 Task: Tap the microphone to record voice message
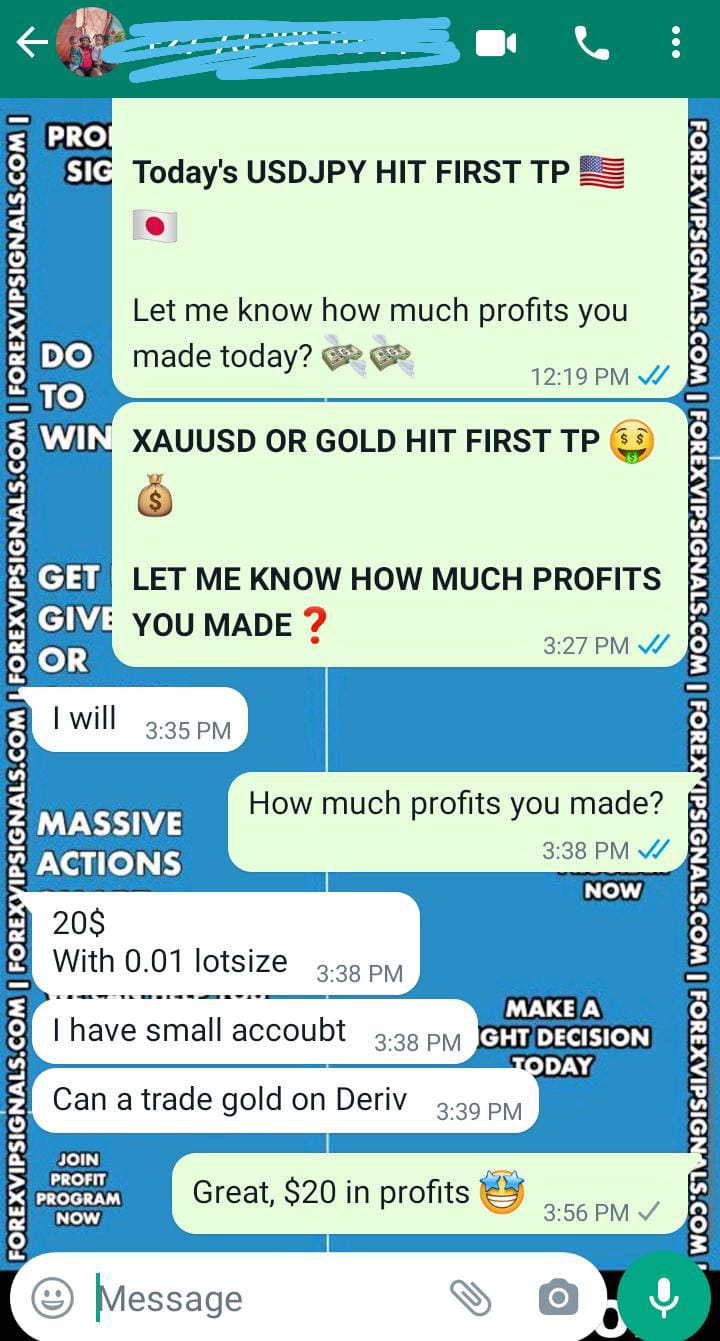[664, 1297]
